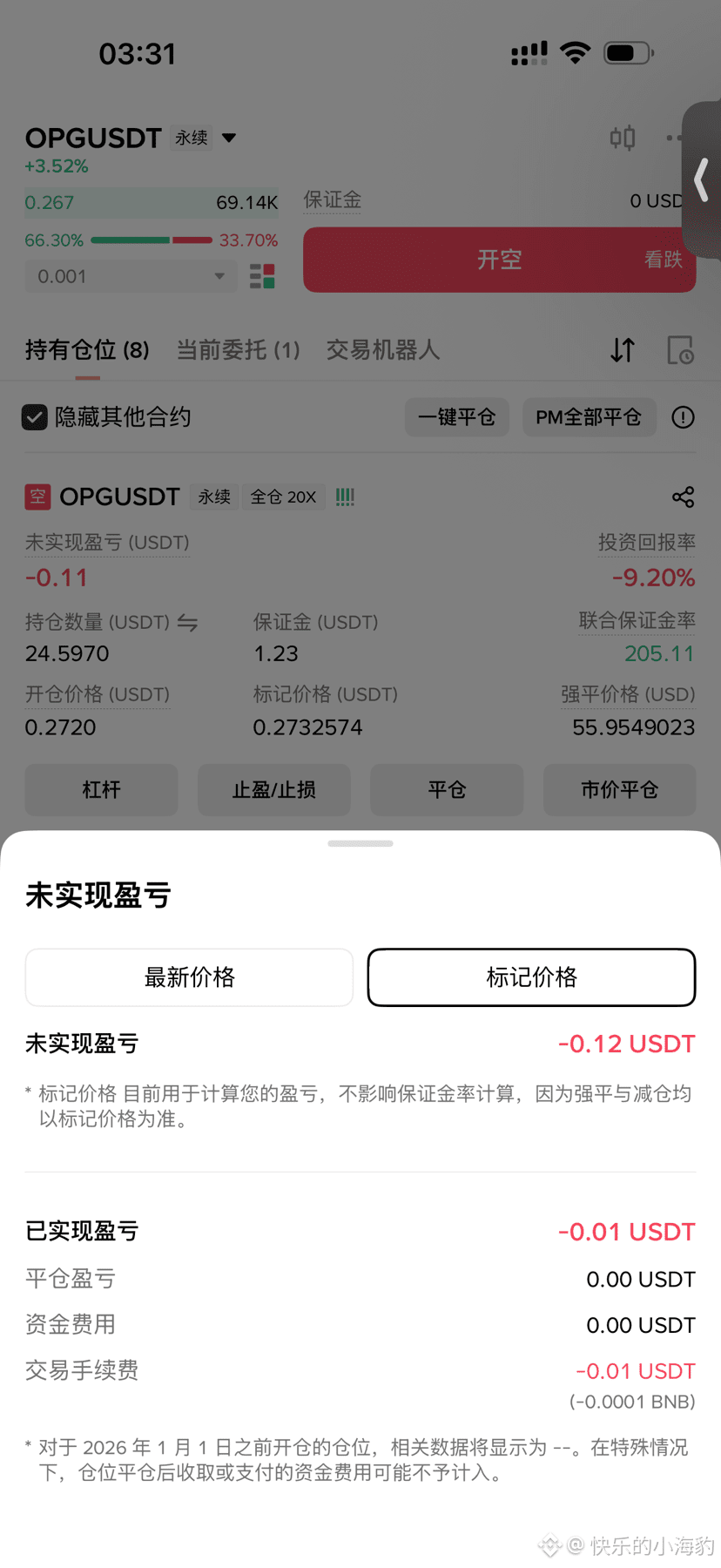
Task: Switch to the 当前委托 (1) tab
Action: [x=239, y=350]
